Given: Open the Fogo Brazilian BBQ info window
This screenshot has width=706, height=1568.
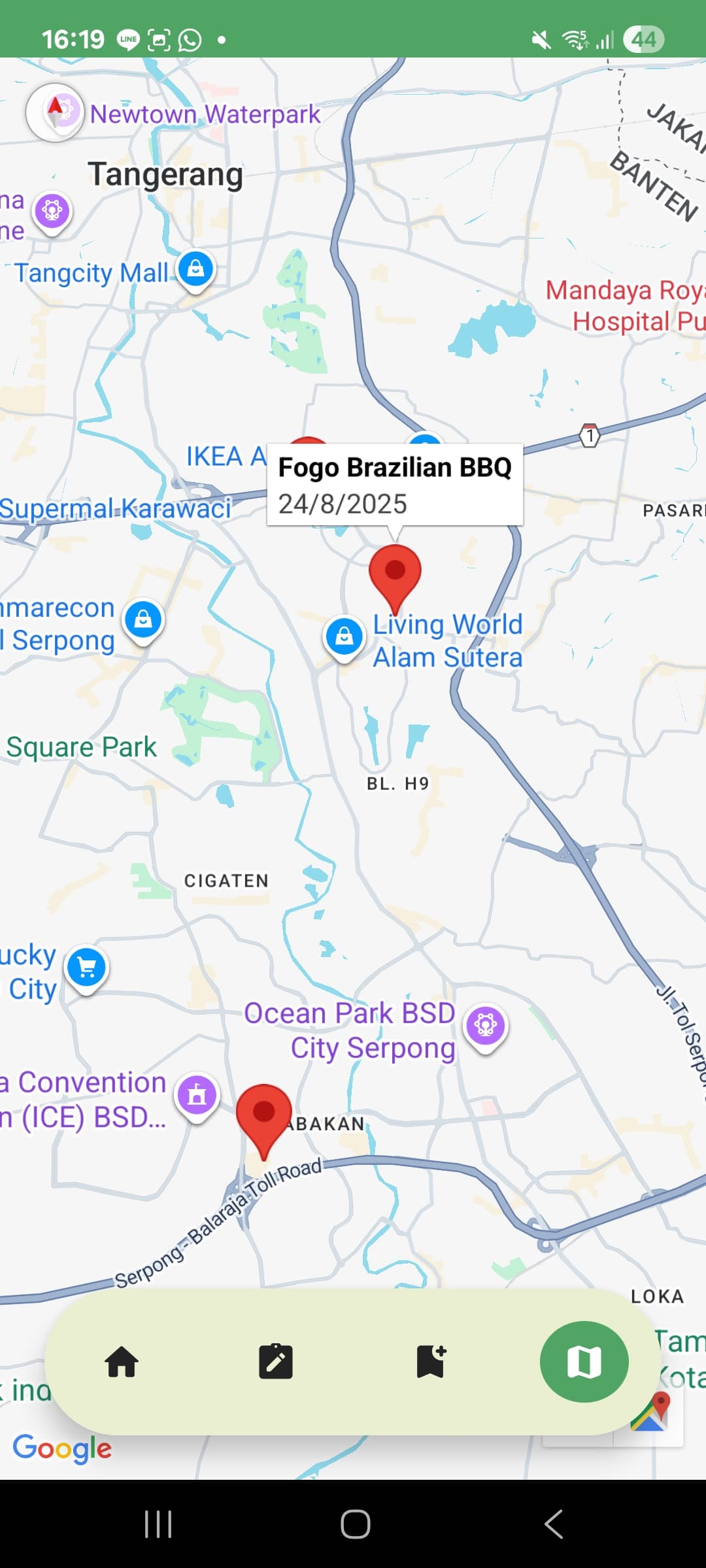Looking at the screenshot, I should pyautogui.click(x=395, y=485).
